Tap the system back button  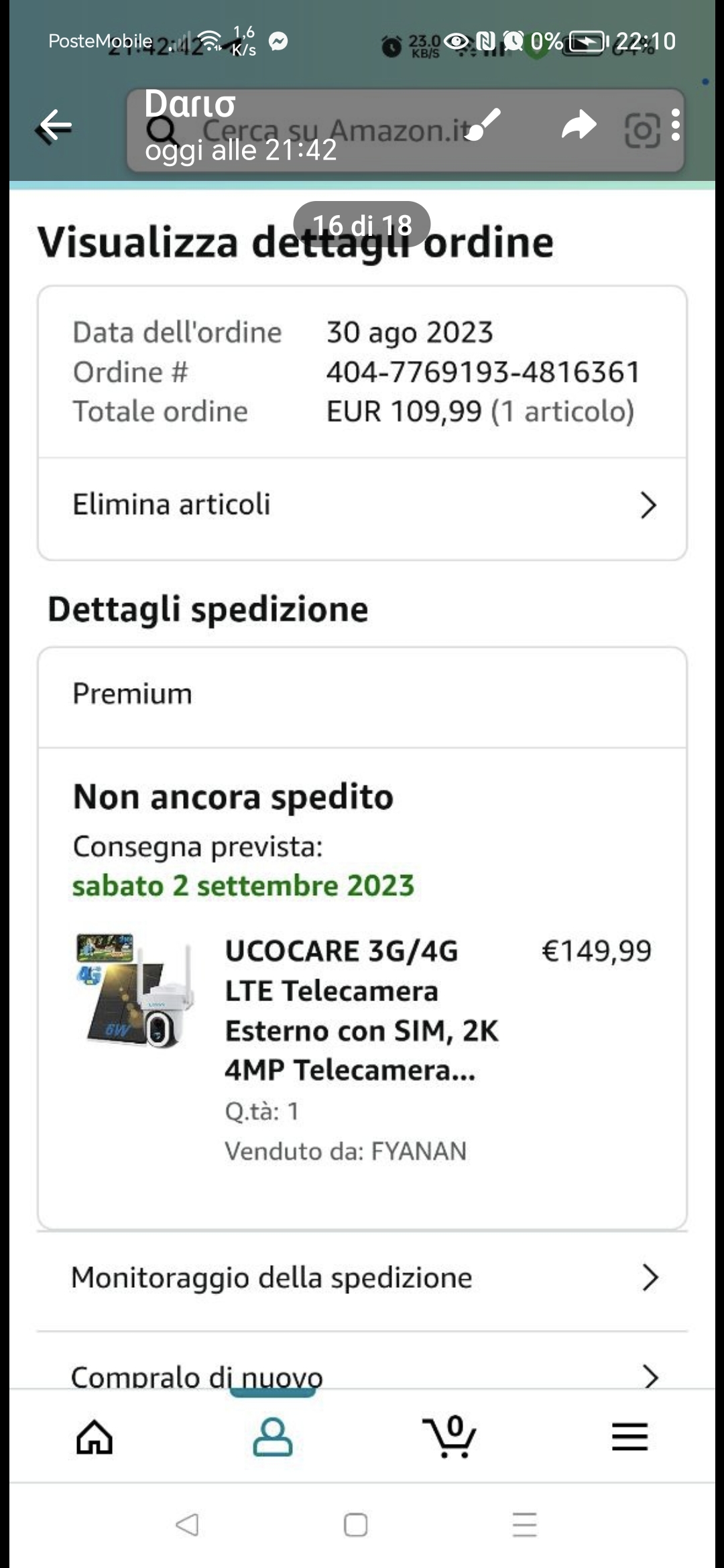187,1524
